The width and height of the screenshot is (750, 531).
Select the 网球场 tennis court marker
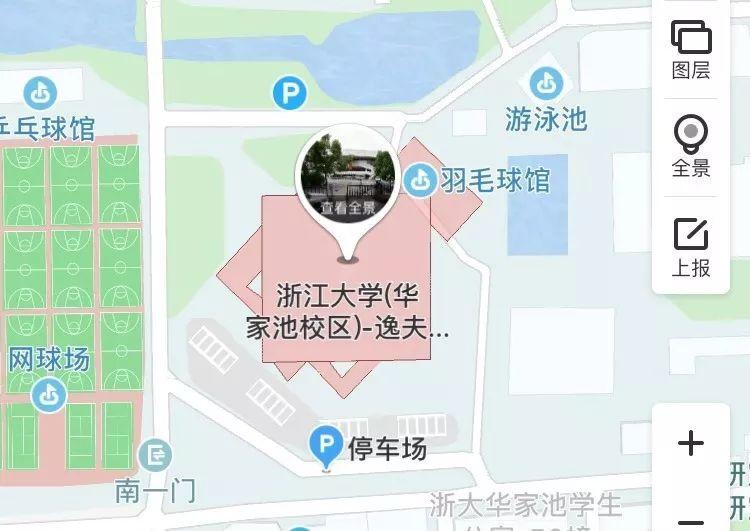(x=47, y=395)
